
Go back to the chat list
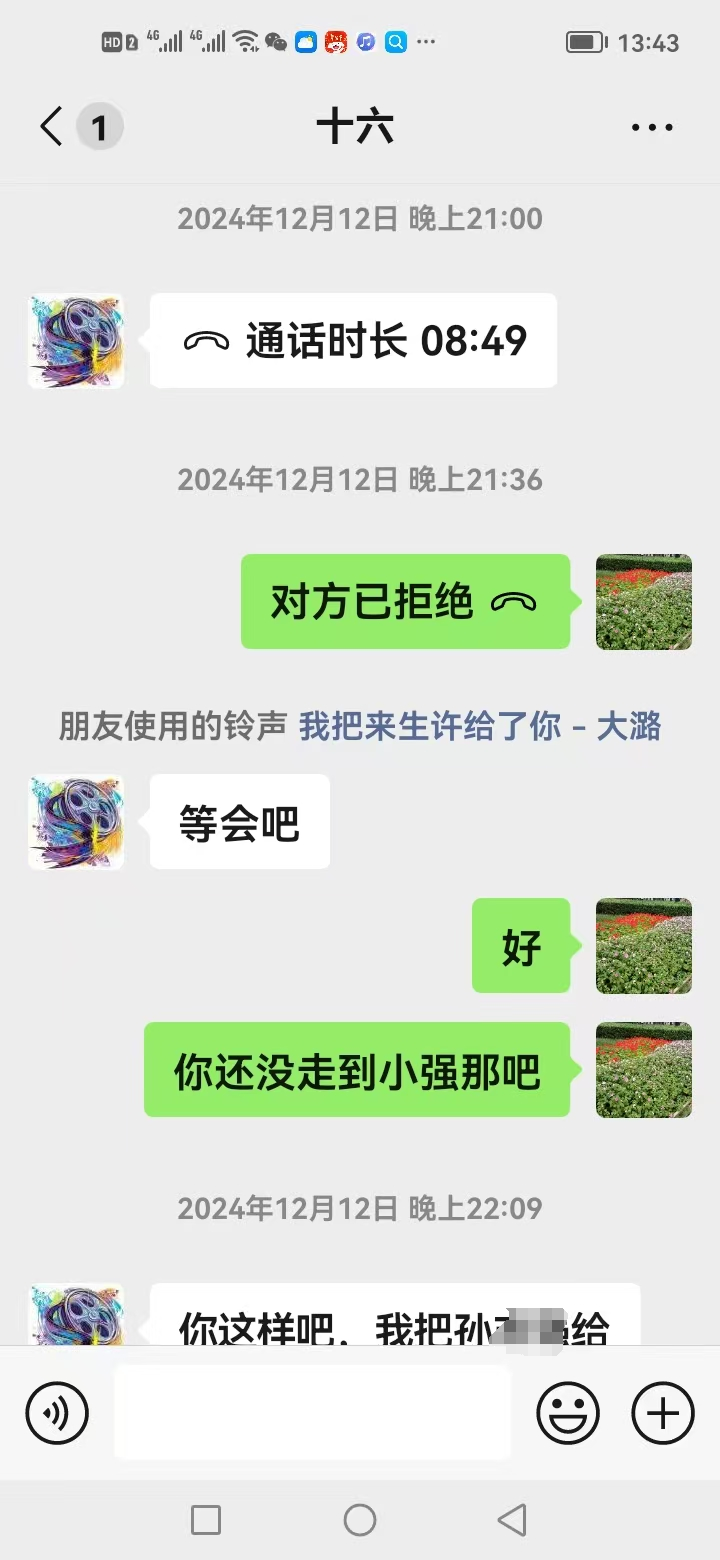(x=52, y=128)
